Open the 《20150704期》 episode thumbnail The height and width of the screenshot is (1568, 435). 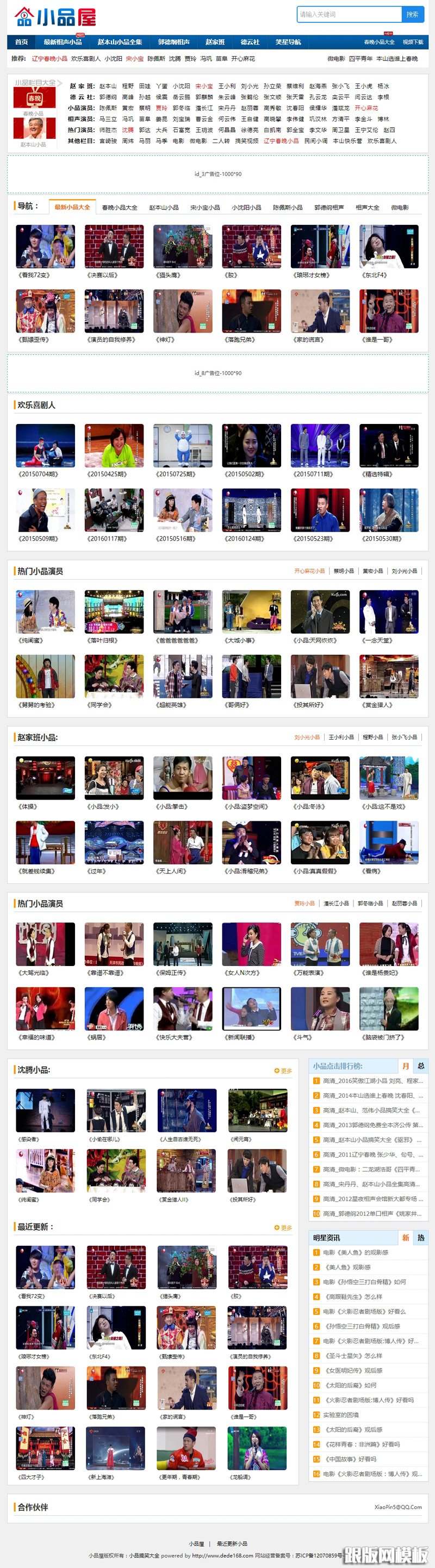46,446
